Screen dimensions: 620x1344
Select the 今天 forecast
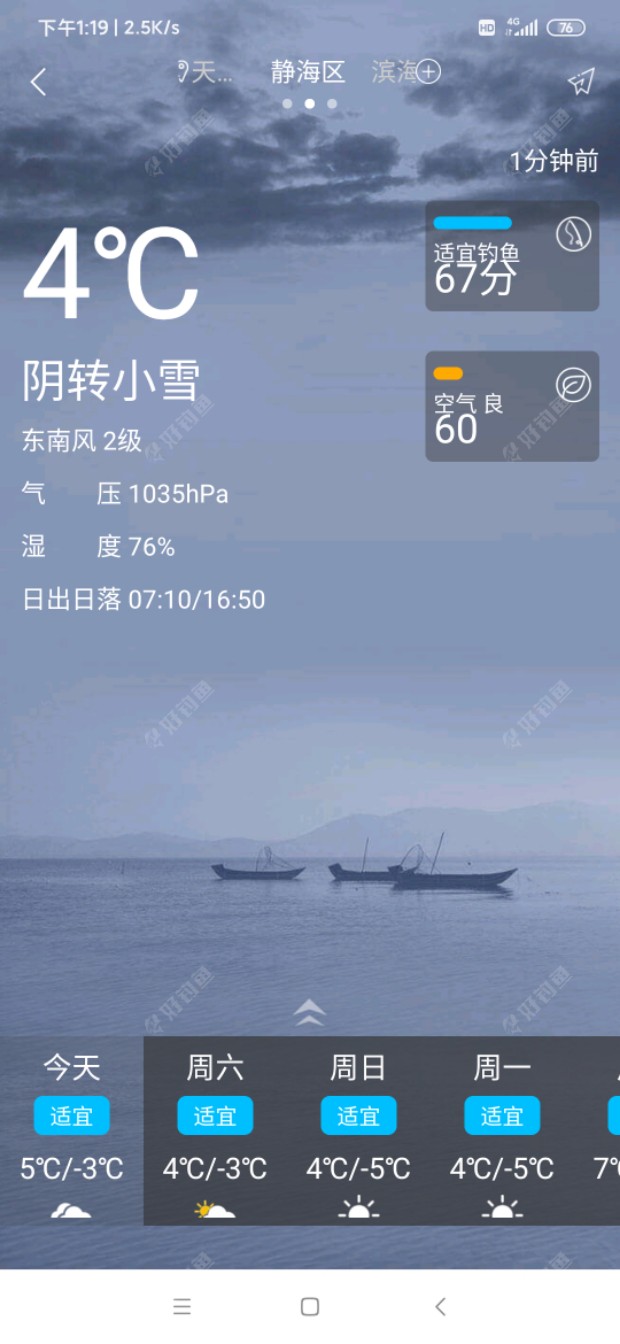click(72, 1130)
